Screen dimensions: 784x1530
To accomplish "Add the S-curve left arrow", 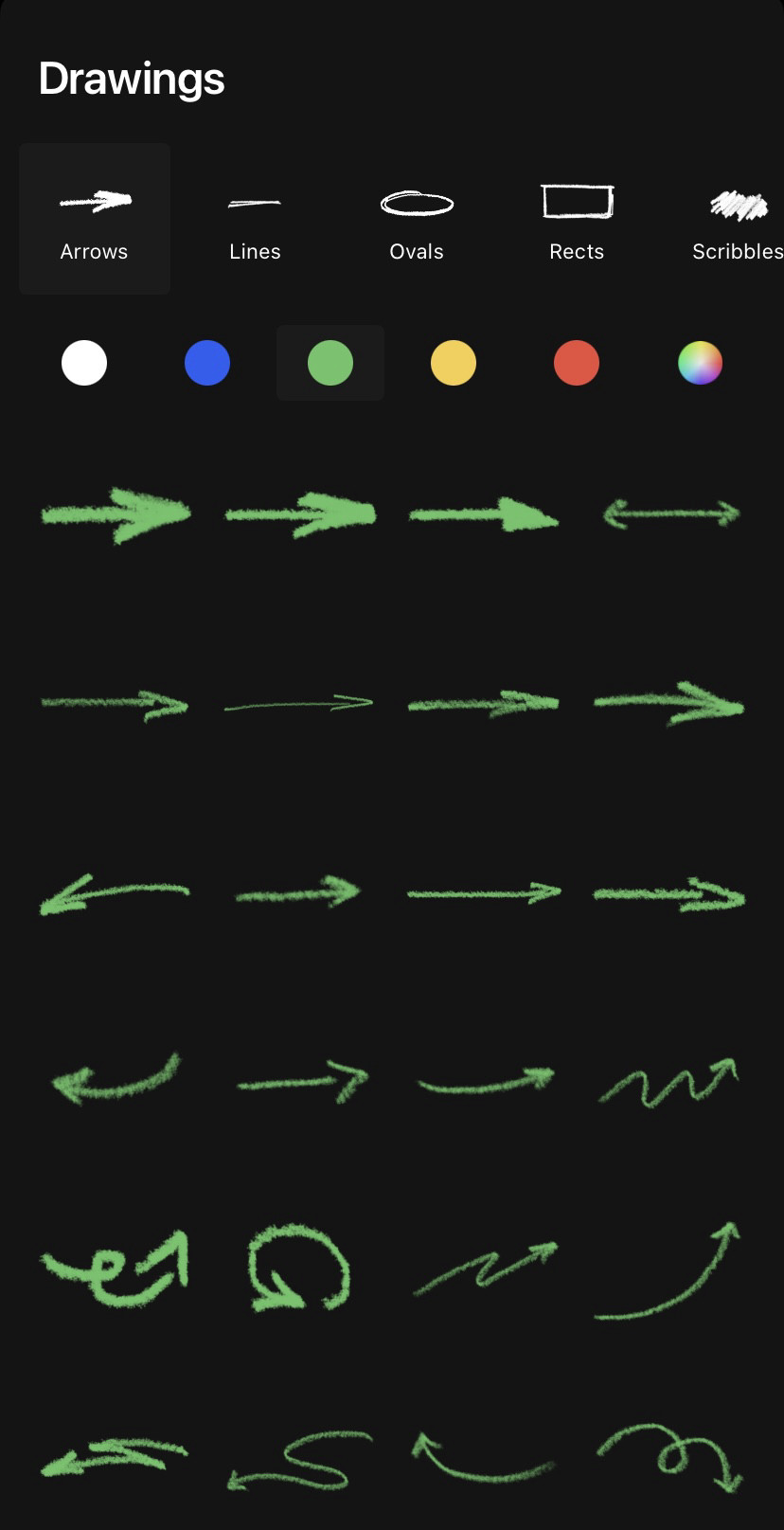I will (299, 1461).
